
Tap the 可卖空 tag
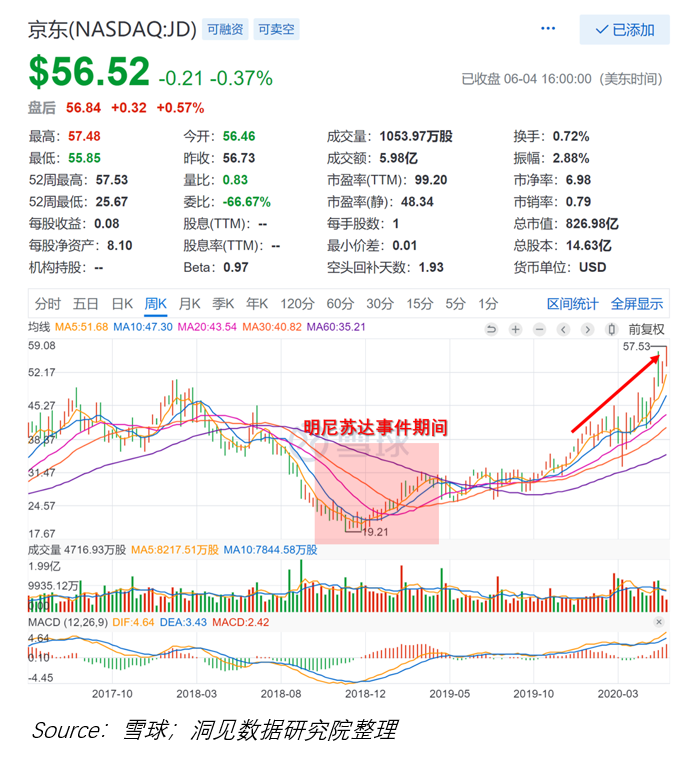click(276, 30)
